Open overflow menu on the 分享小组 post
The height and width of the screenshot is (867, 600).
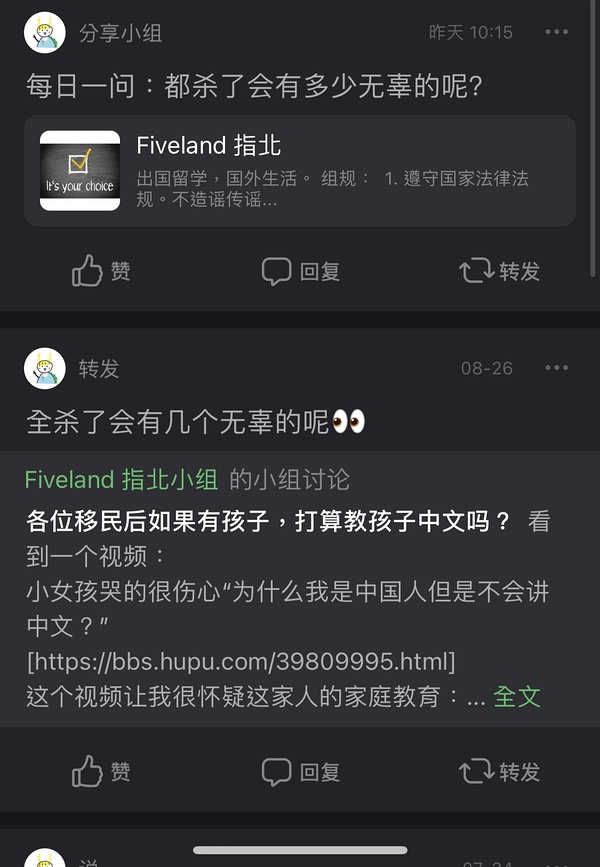click(556, 33)
